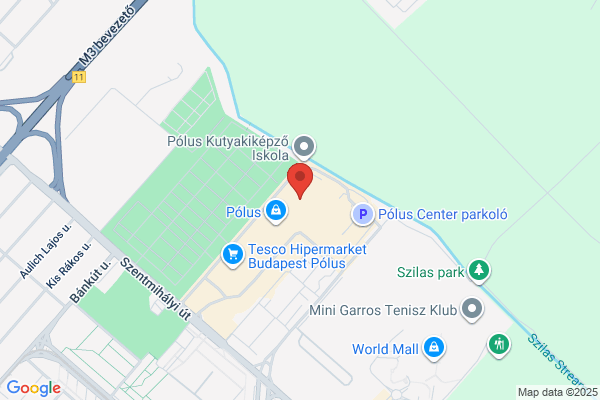600x400 pixels.
Task: Select Pólus Kutyakiképző Iskola marker
Action: pyautogui.click(x=304, y=147)
